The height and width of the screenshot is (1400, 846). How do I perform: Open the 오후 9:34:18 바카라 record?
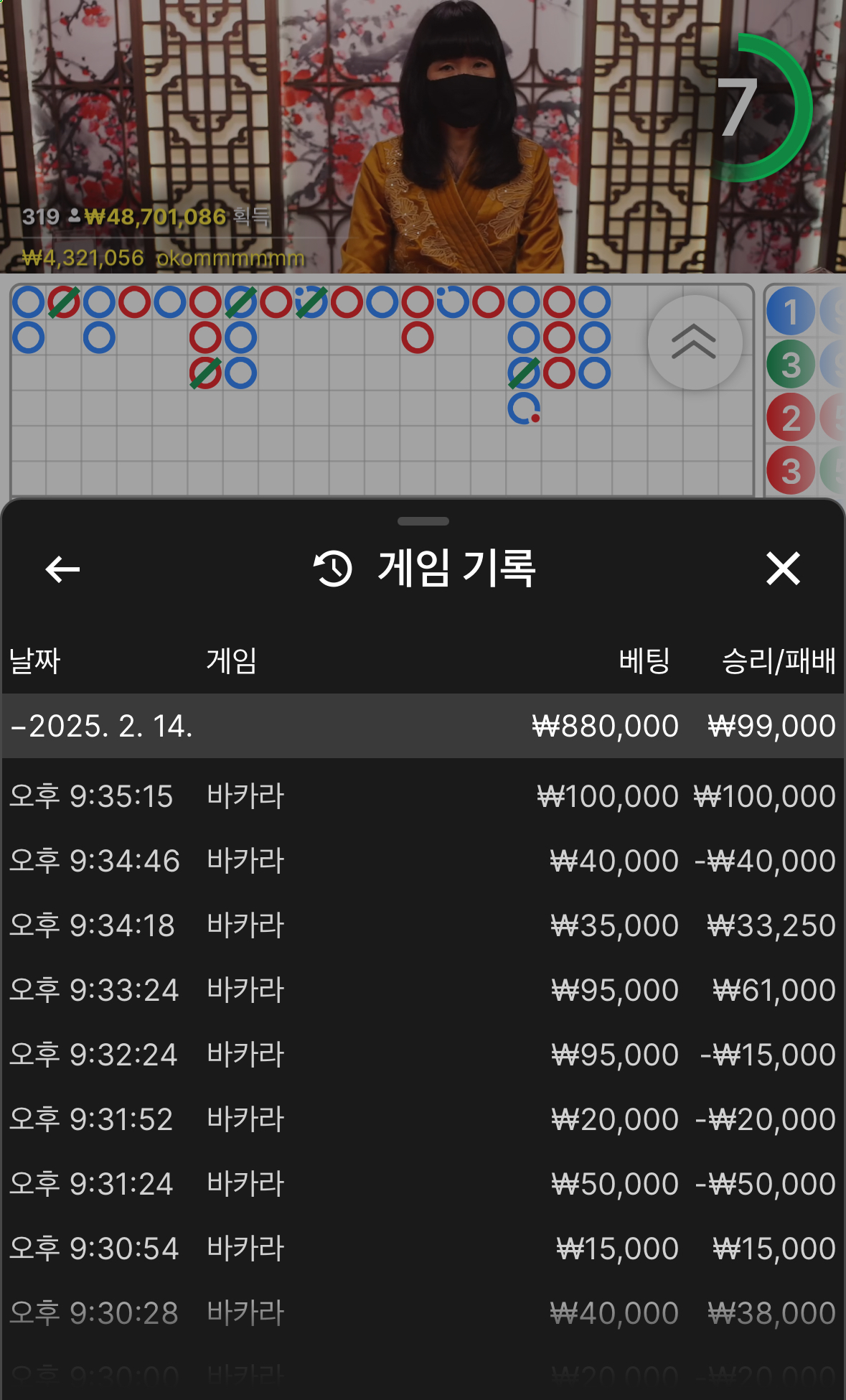pos(423,925)
